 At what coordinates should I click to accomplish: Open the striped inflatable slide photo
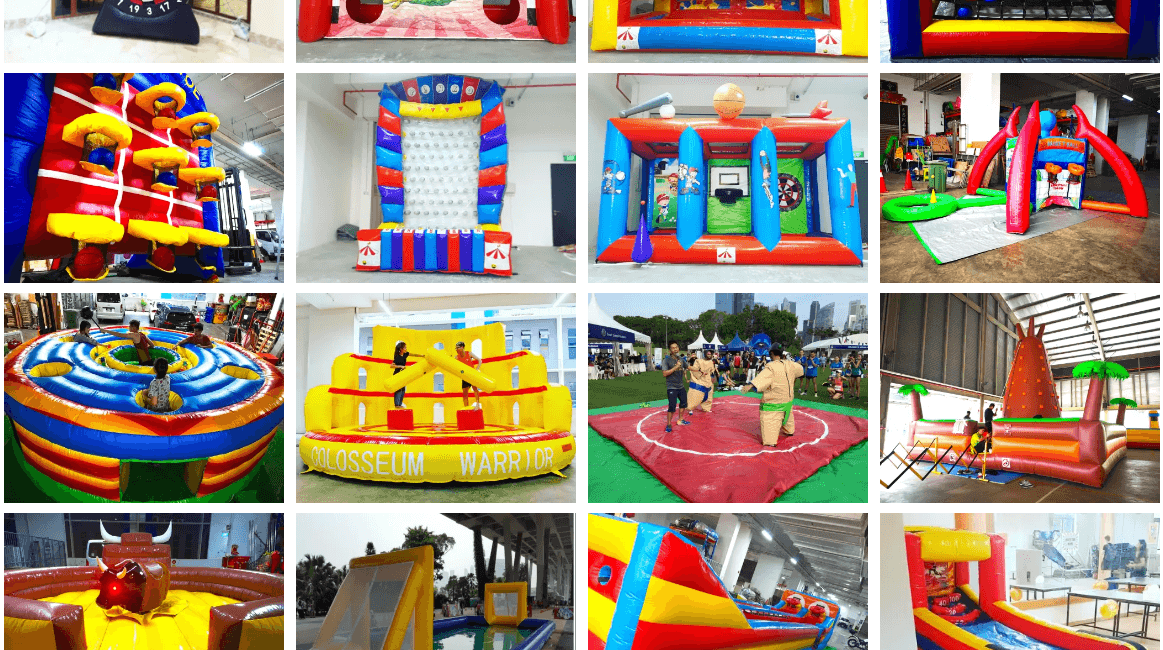727,581
